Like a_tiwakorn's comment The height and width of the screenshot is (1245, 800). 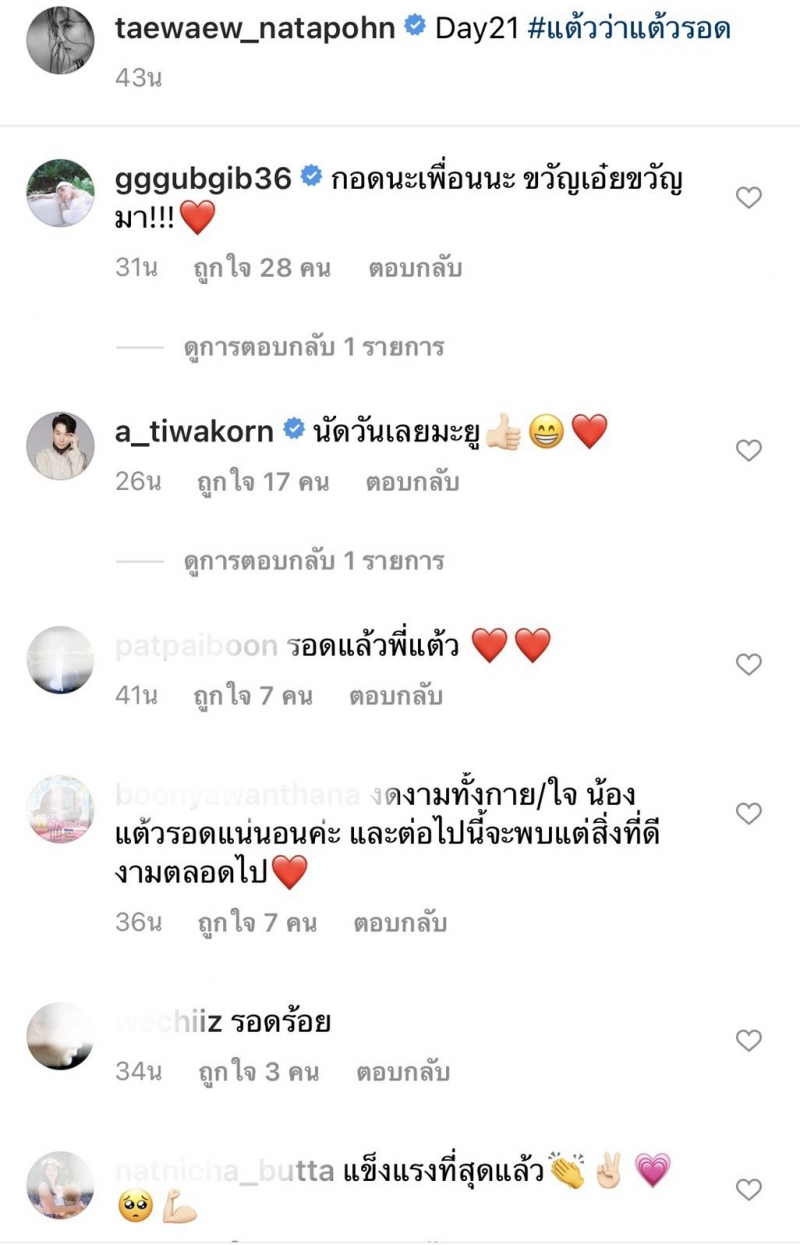pyautogui.click(x=749, y=451)
